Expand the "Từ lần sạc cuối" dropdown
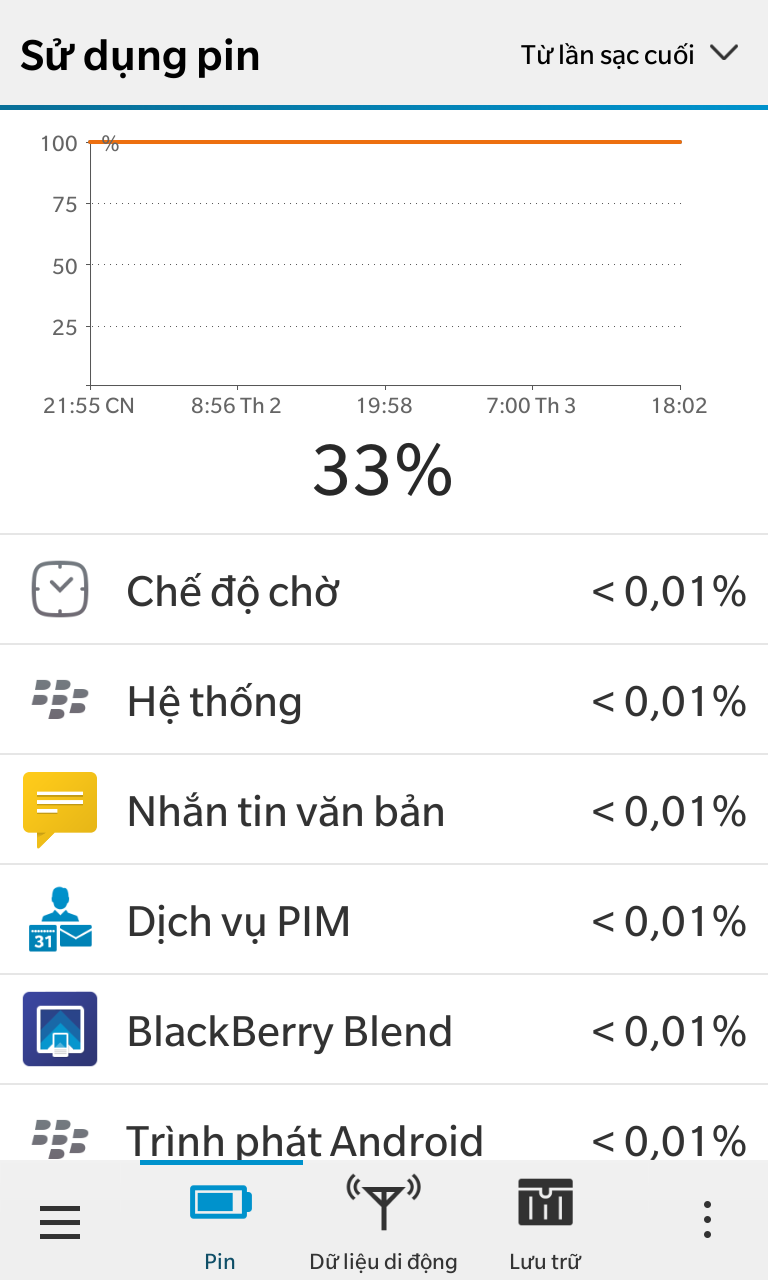768x1280 pixels. [629, 54]
